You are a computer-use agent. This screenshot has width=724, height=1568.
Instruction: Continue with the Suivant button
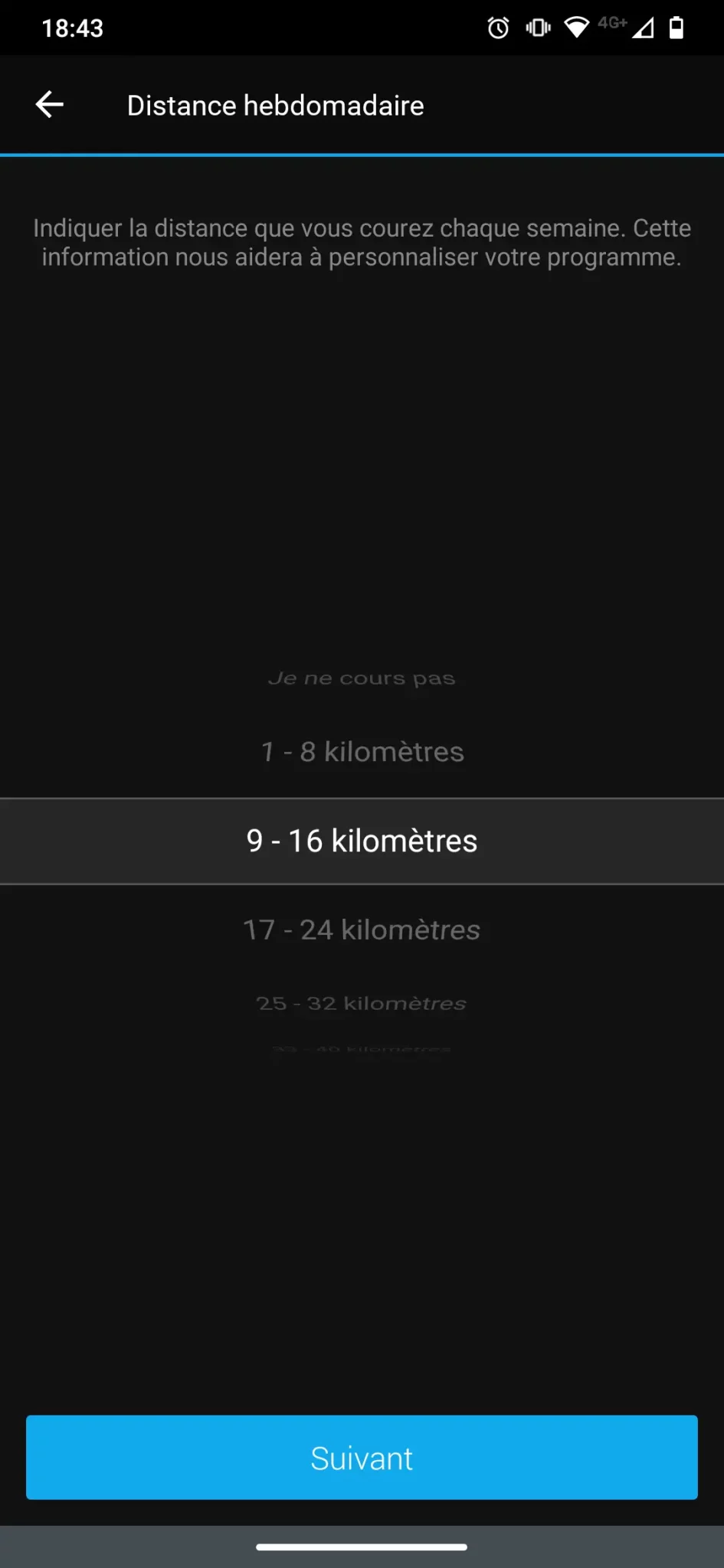(362, 1457)
